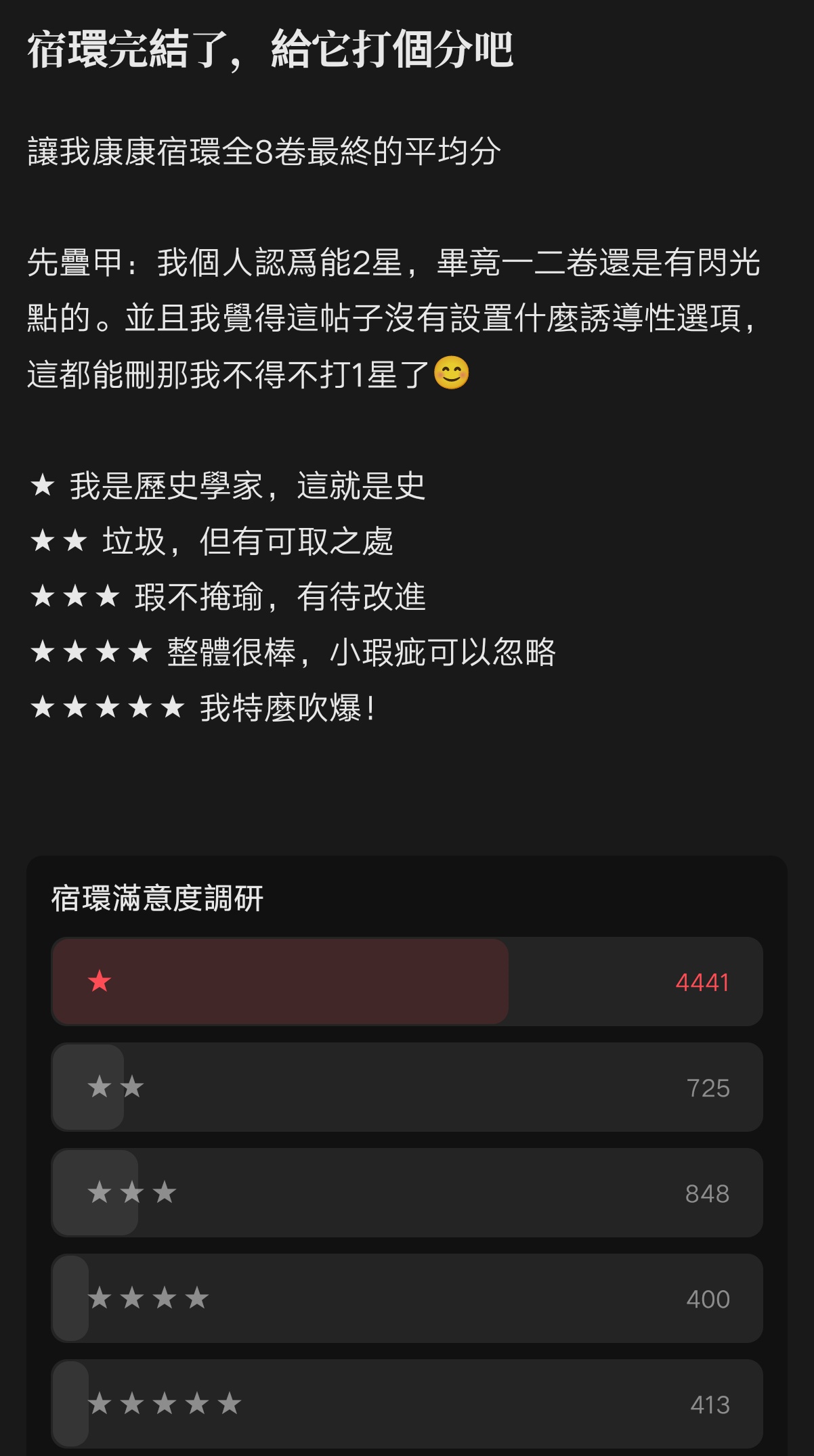Vote for the two-star option

point(407,1086)
